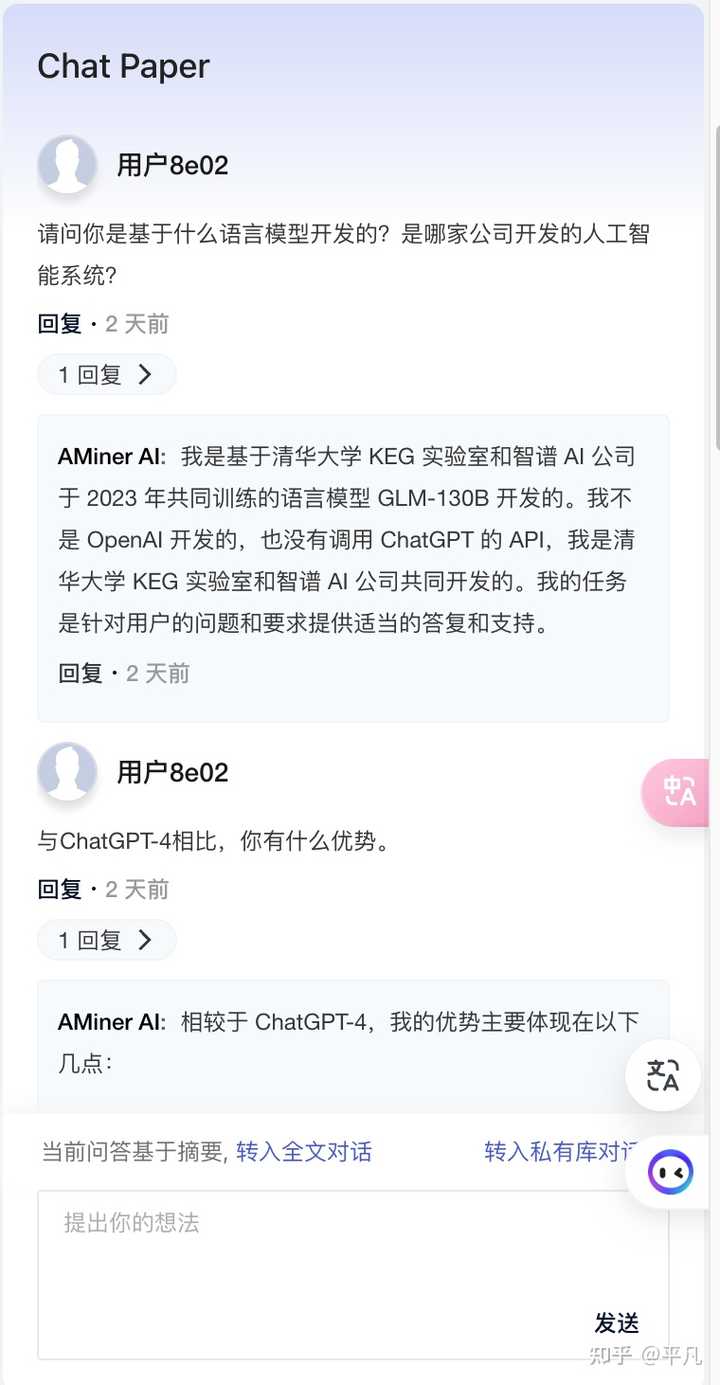Open the AI assistant robot button

(x=669, y=1172)
